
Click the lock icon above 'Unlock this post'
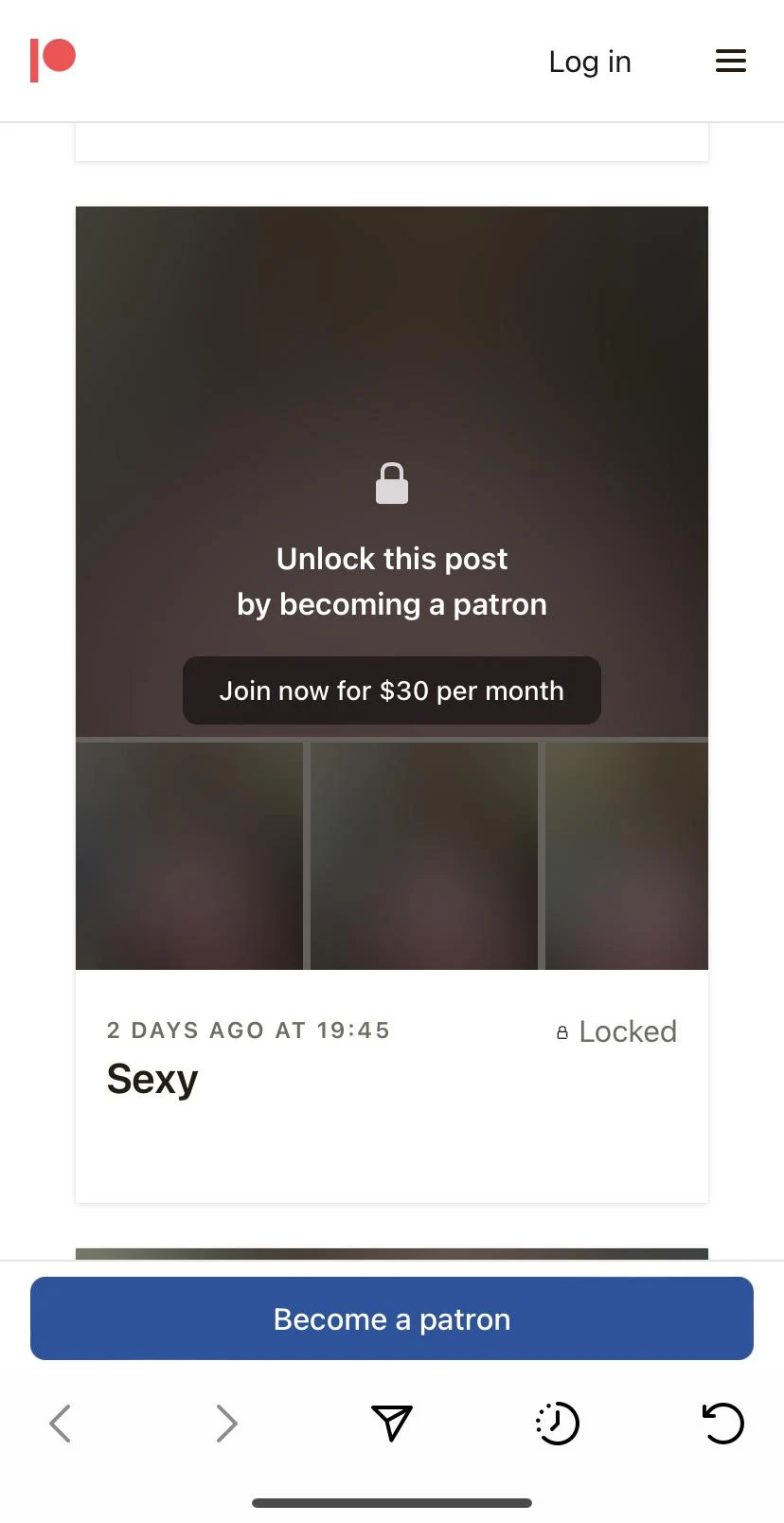point(392,483)
